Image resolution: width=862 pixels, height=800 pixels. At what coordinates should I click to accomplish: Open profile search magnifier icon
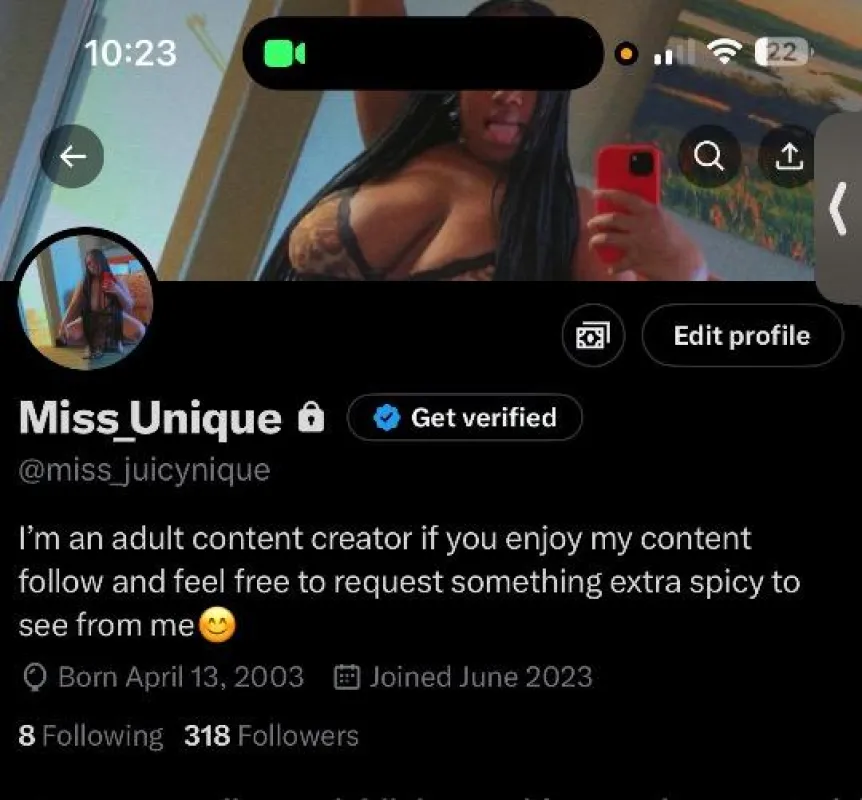709,156
